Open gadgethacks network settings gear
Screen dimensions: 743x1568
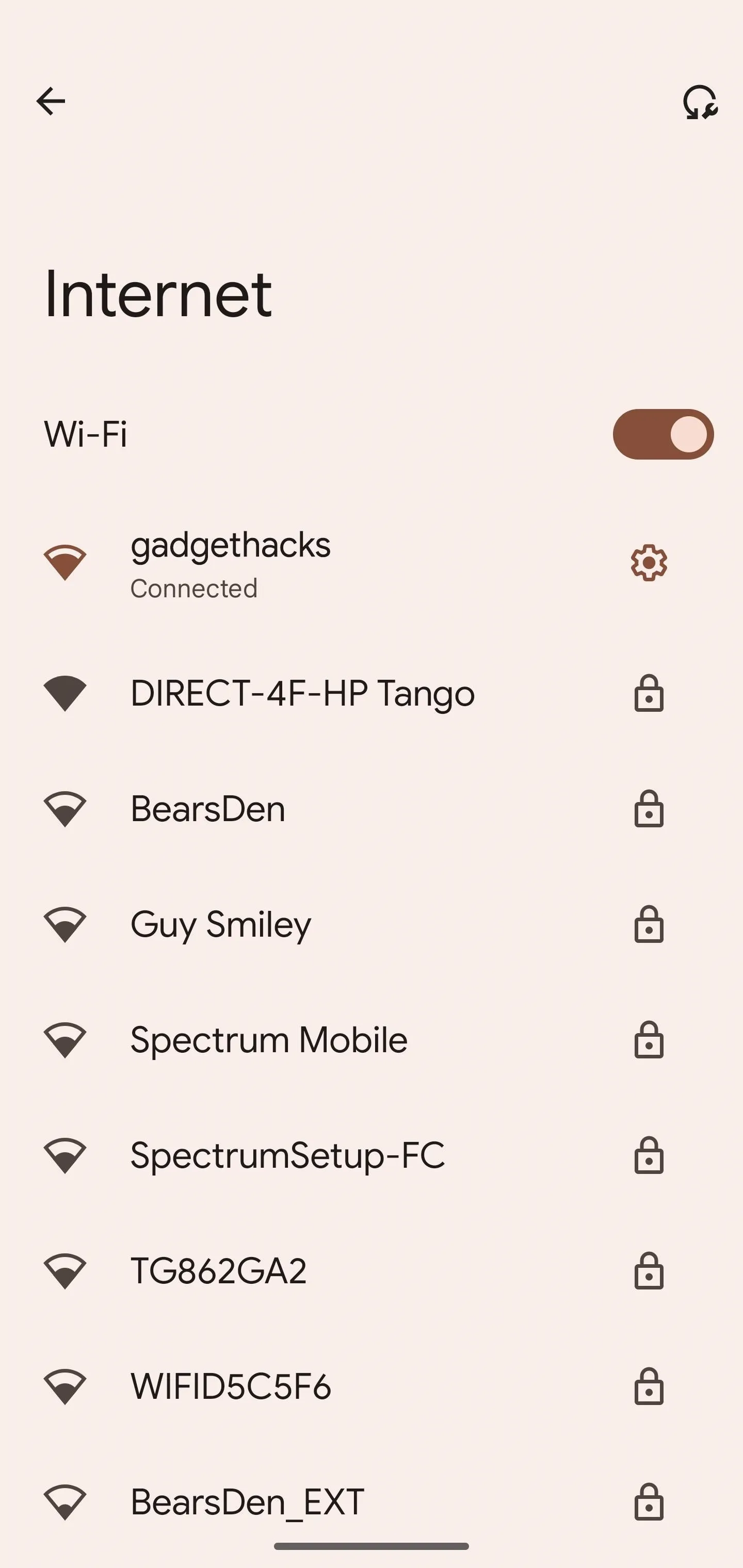click(x=649, y=562)
